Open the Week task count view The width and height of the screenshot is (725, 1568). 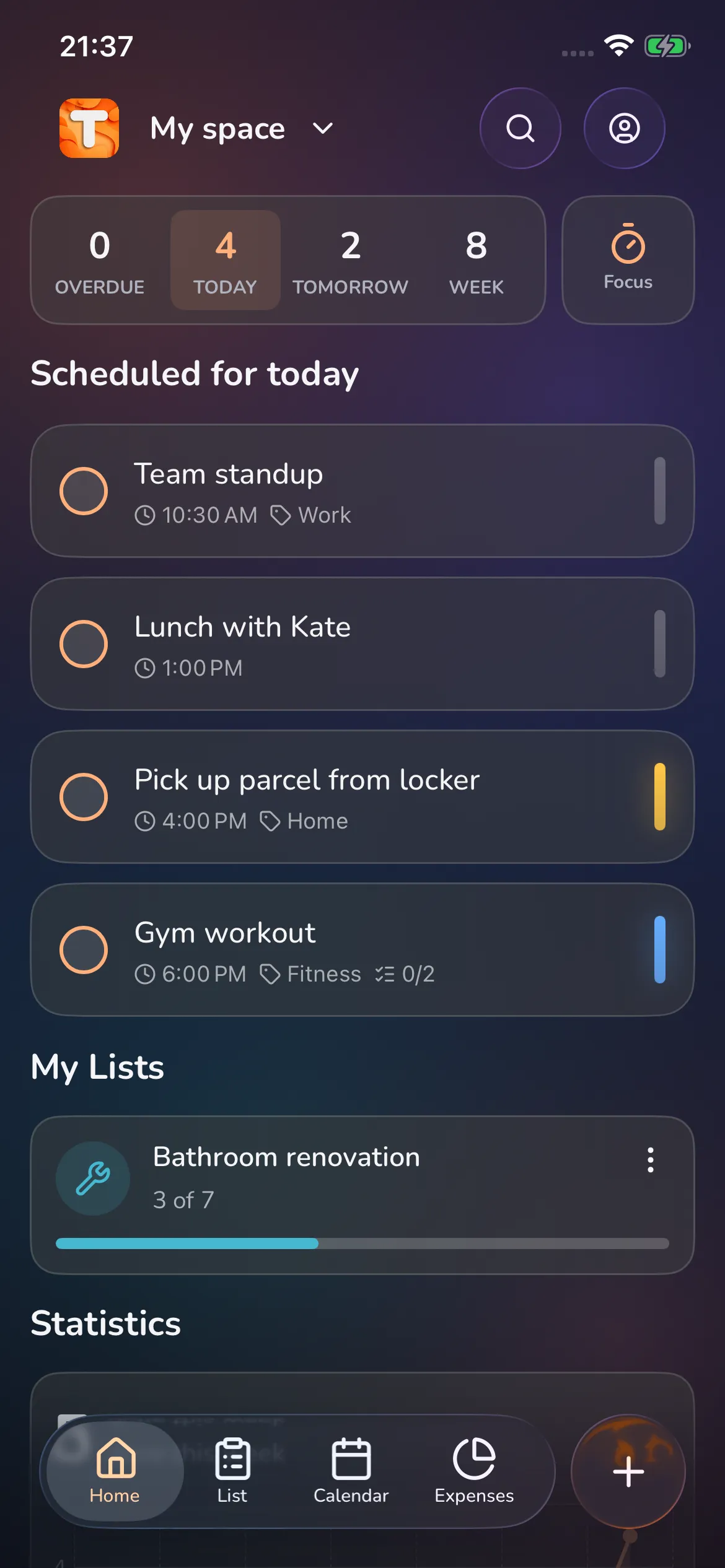click(x=475, y=260)
